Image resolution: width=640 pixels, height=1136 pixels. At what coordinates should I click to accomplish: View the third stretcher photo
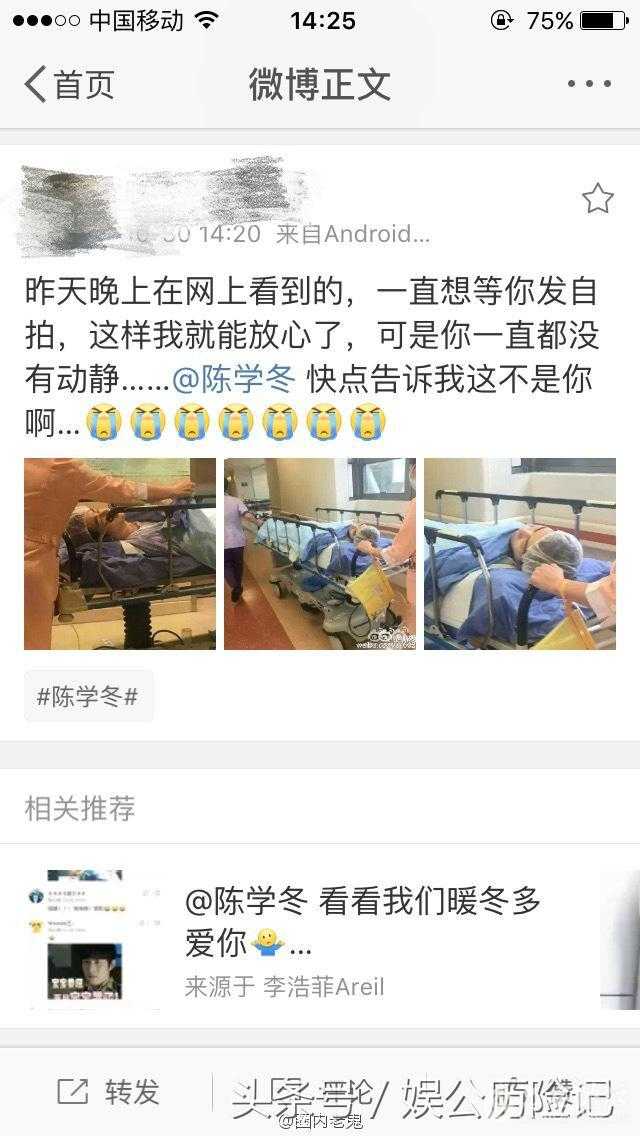click(x=519, y=554)
